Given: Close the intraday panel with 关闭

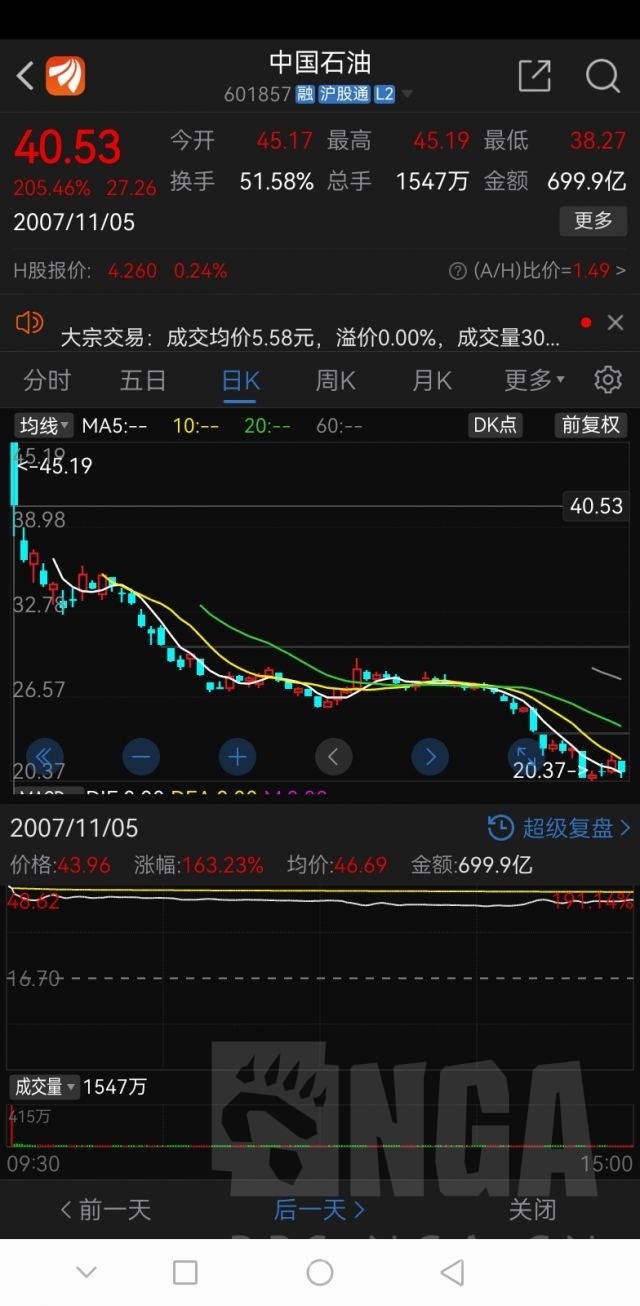Looking at the screenshot, I should [x=532, y=1210].
